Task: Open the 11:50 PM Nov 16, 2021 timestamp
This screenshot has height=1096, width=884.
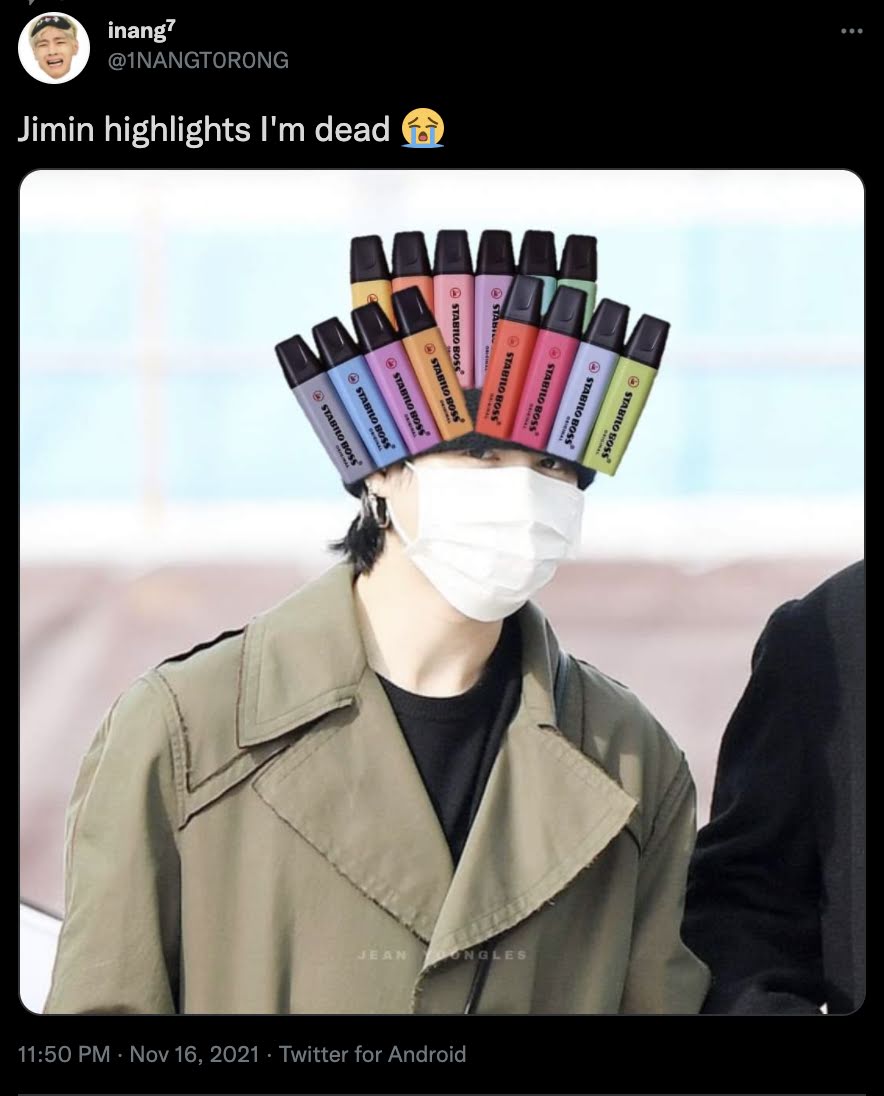Action: [x=138, y=1053]
